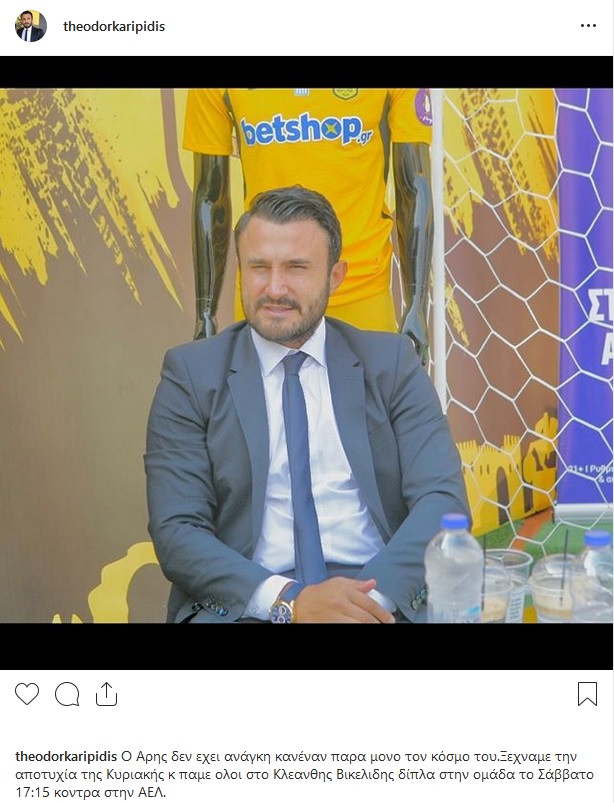
Task: Share this post with the share icon
Action: point(106,694)
